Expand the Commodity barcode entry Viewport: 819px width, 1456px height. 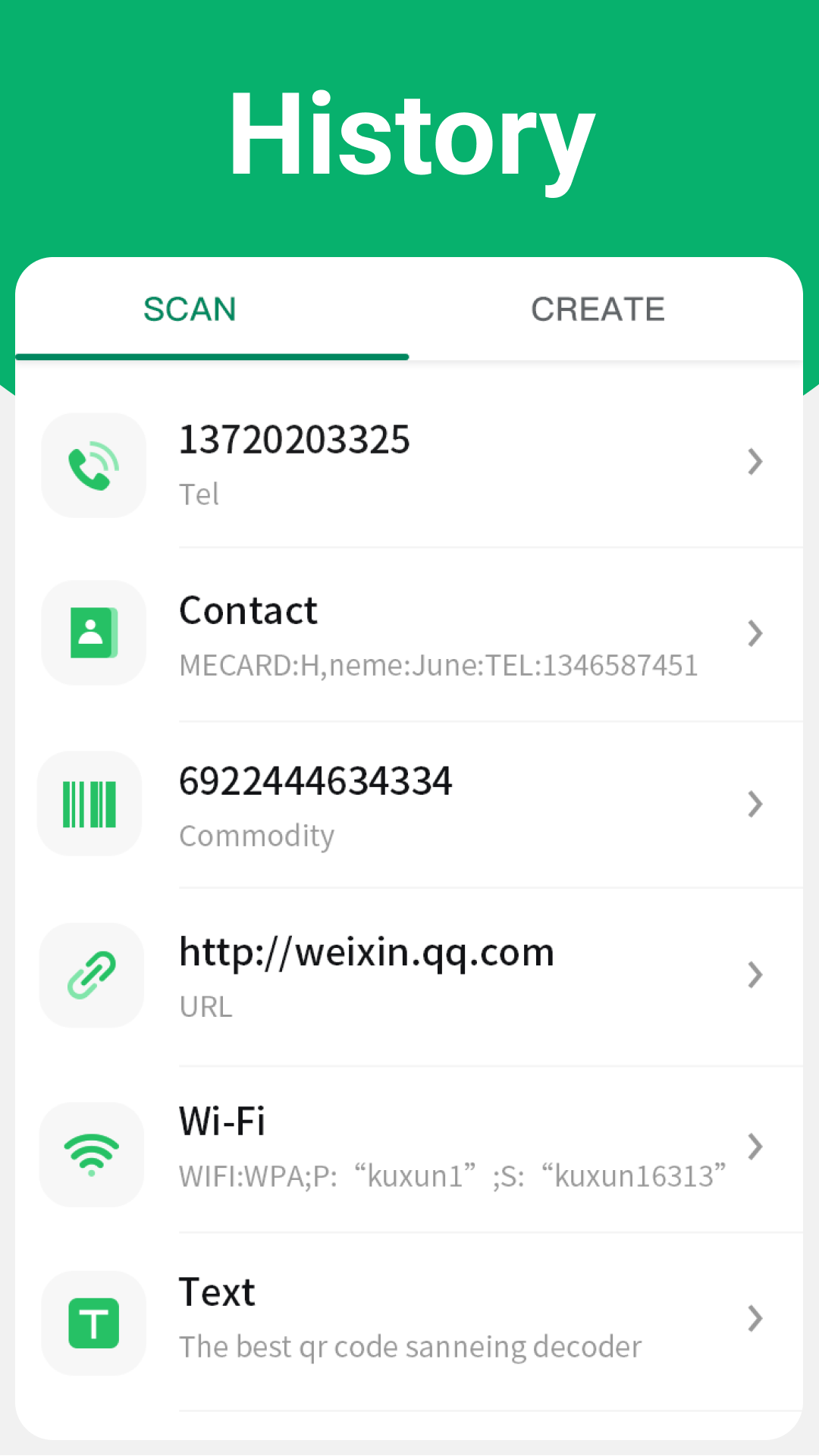coord(755,804)
